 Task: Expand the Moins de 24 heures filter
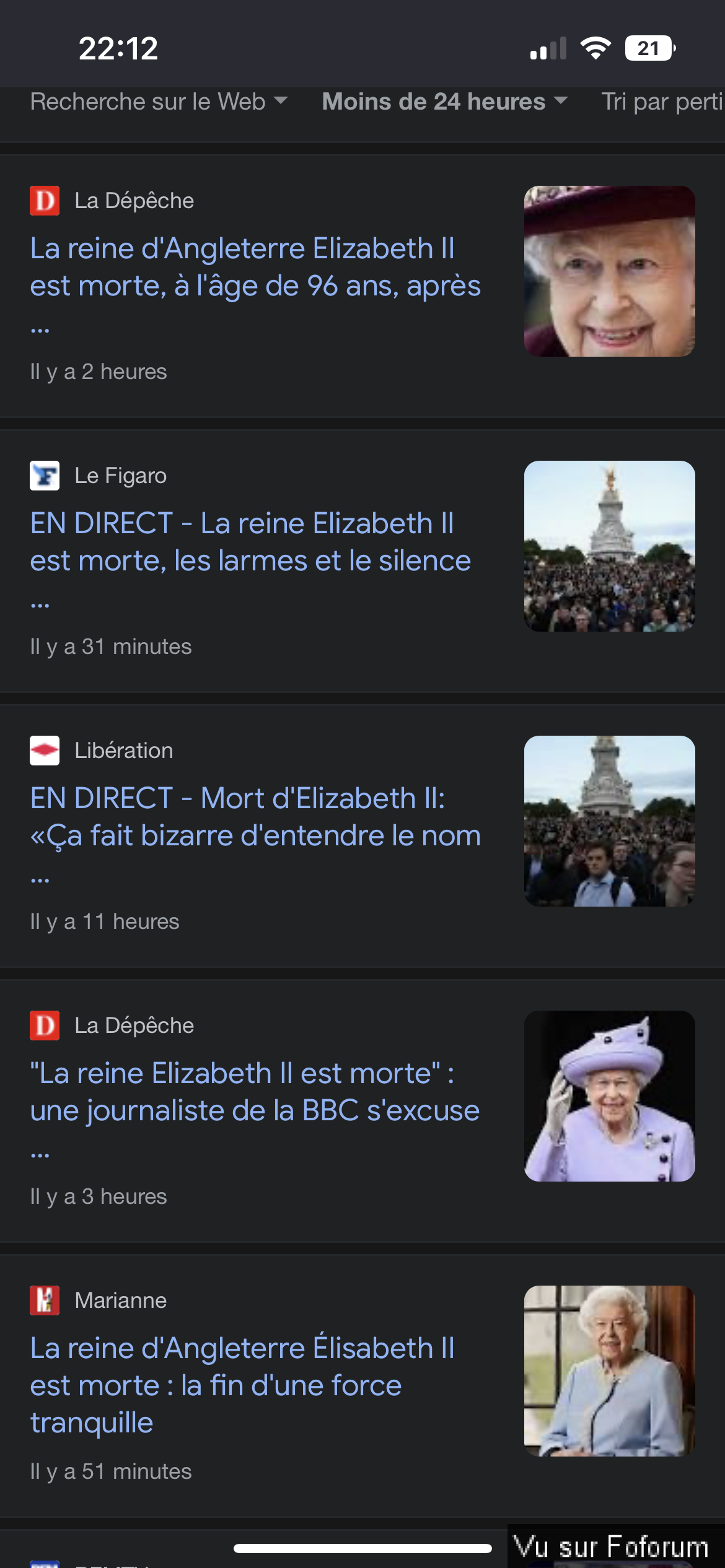coord(444,102)
